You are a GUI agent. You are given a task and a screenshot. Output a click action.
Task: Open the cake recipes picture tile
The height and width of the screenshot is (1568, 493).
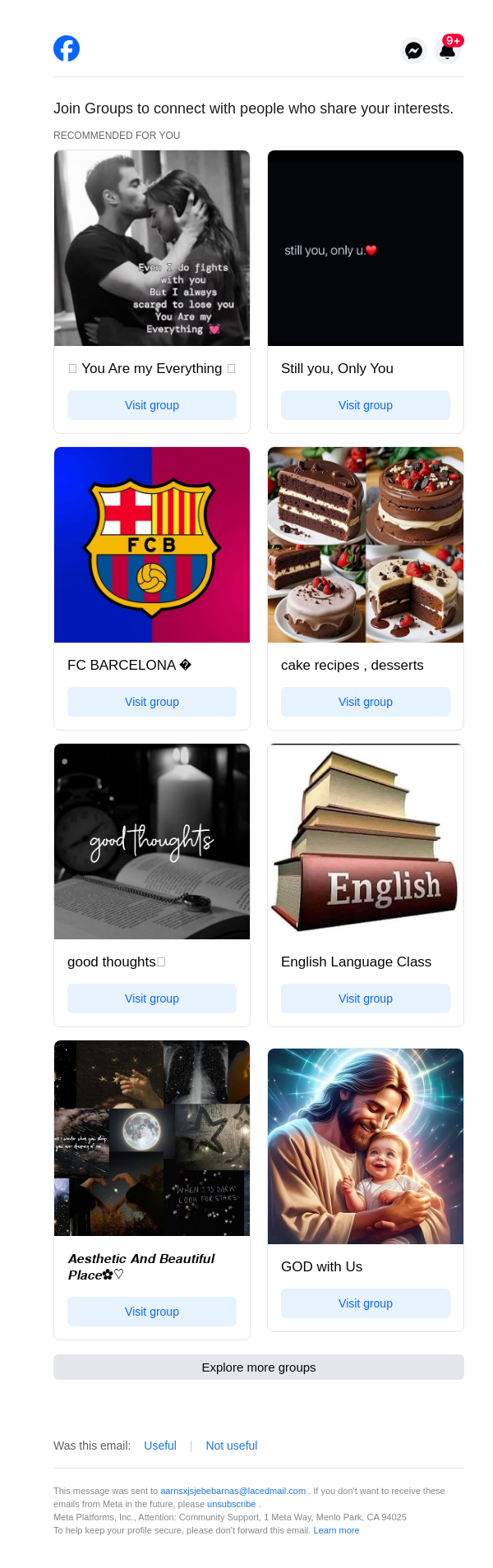pos(366,545)
